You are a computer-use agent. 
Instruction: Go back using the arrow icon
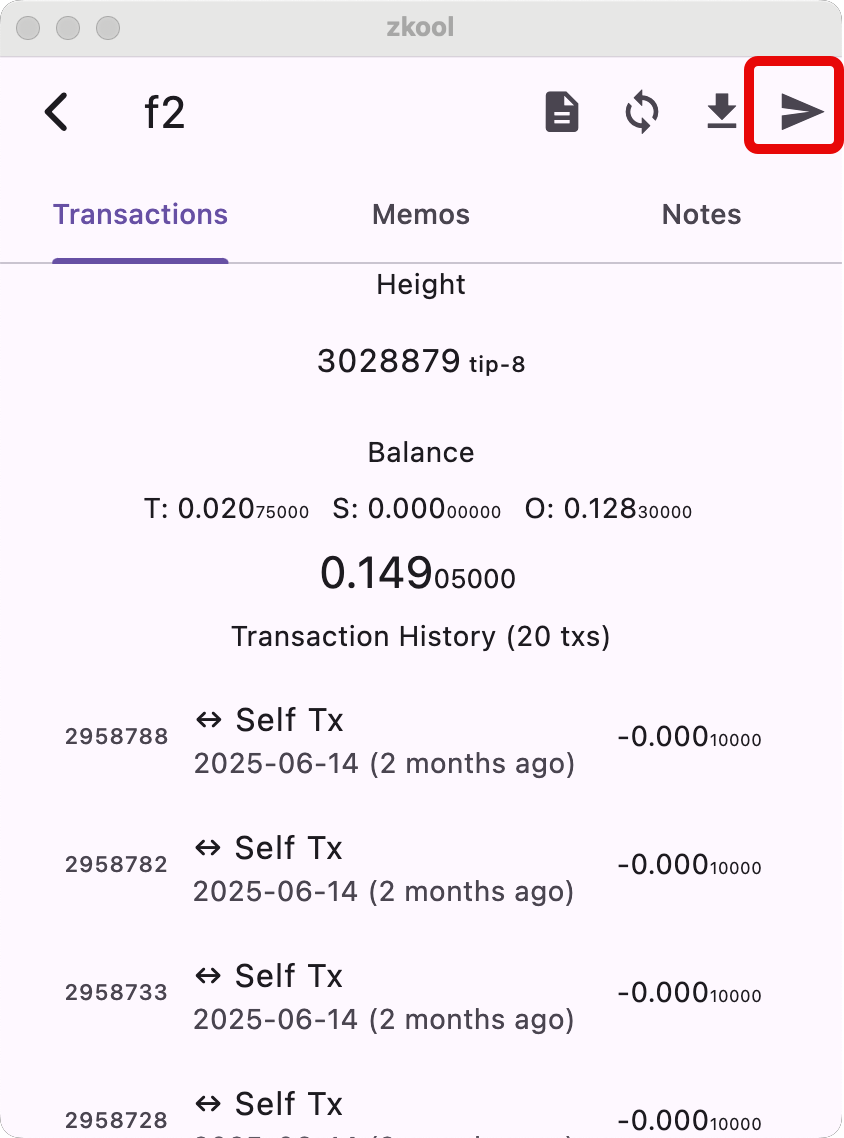[57, 112]
